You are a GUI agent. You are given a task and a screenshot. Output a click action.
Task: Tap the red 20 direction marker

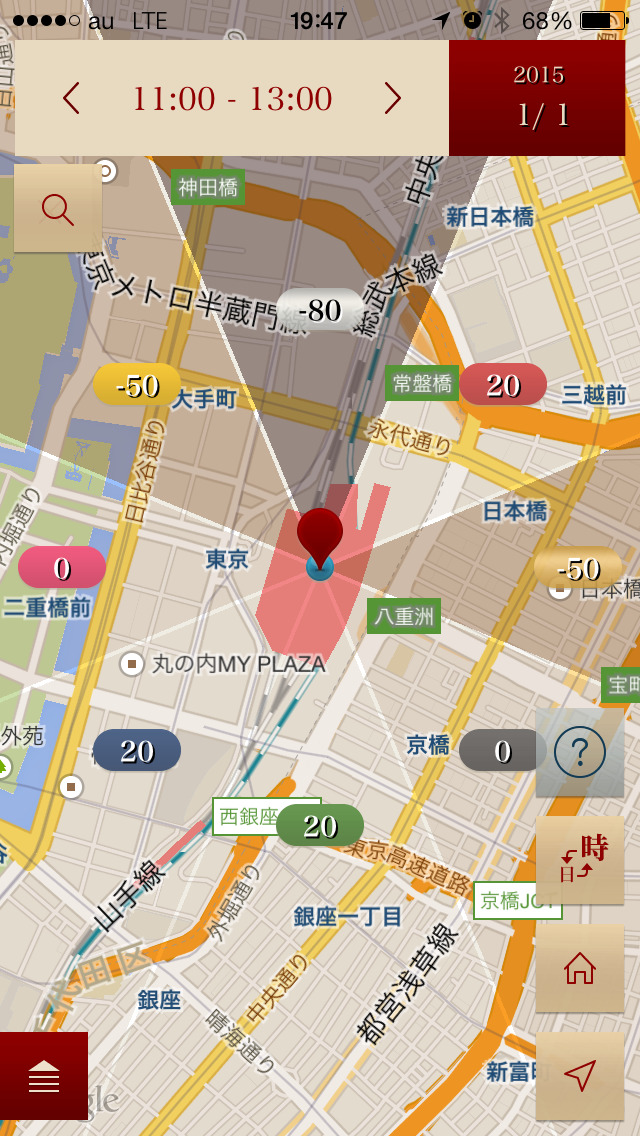pyautogui.click(x=503, y=385)
